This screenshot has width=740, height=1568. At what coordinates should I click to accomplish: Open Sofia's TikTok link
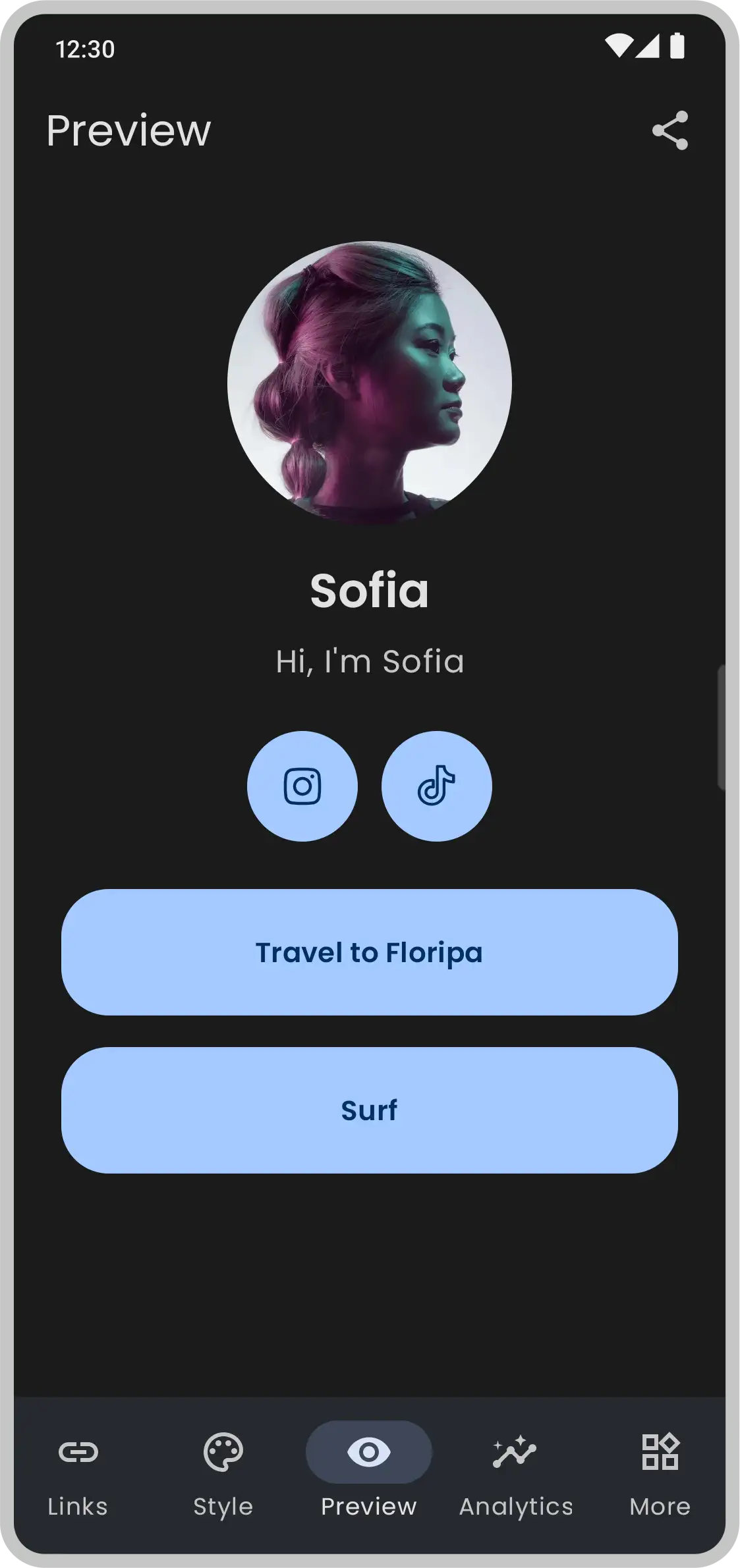[436, 786]
